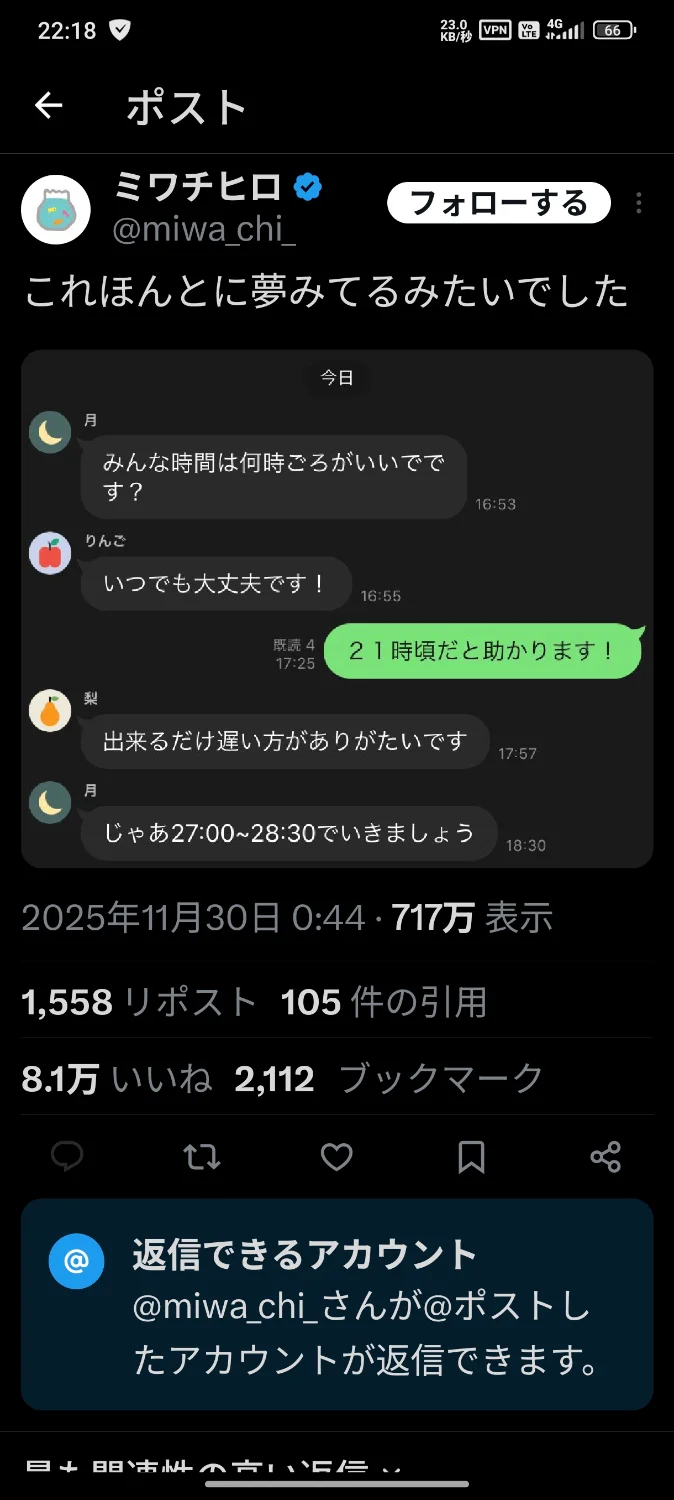
Task: Open the attached chat screenshot image
Action: 337,608
